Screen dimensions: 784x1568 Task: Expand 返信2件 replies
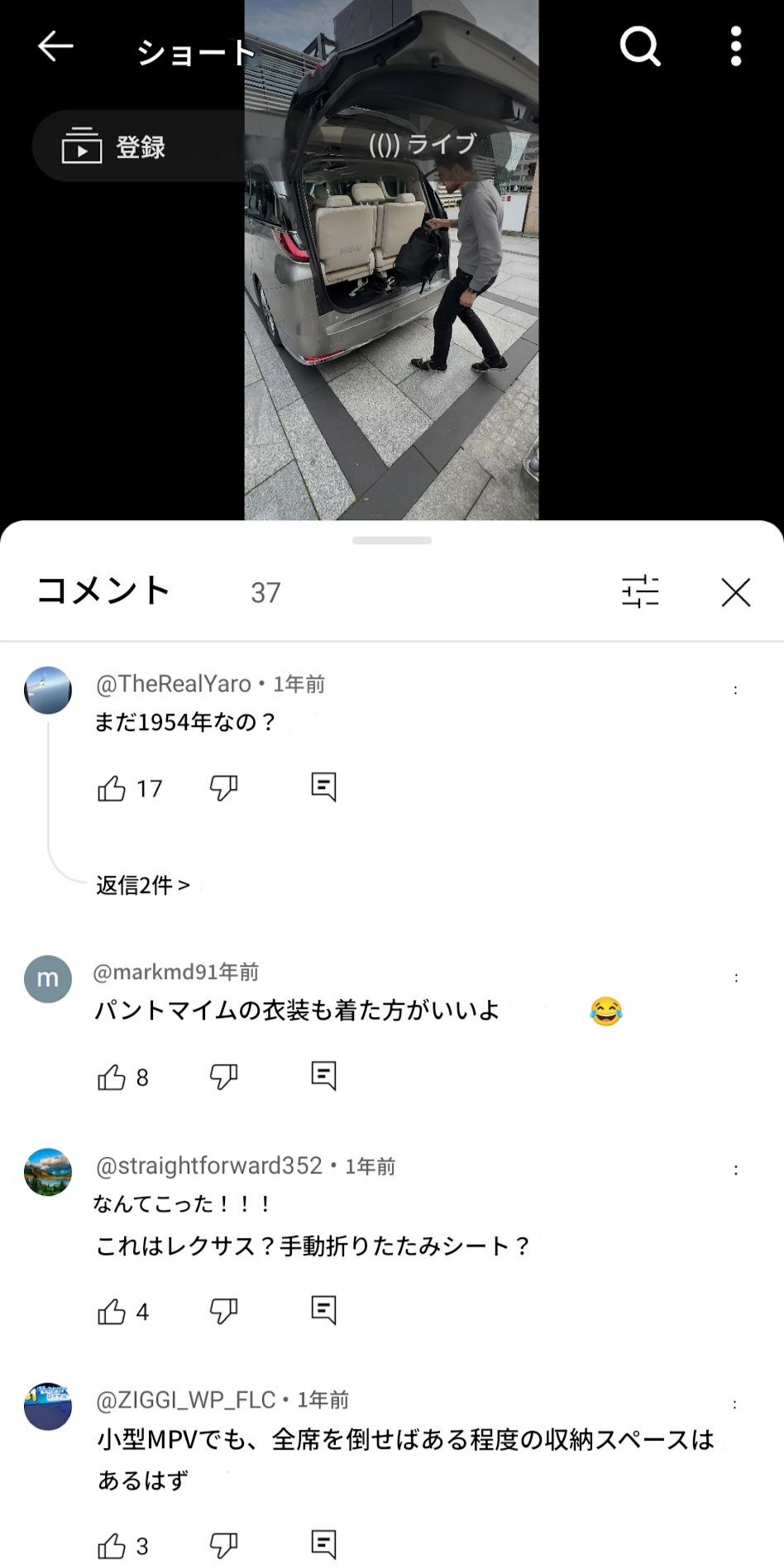coord(142,885)
